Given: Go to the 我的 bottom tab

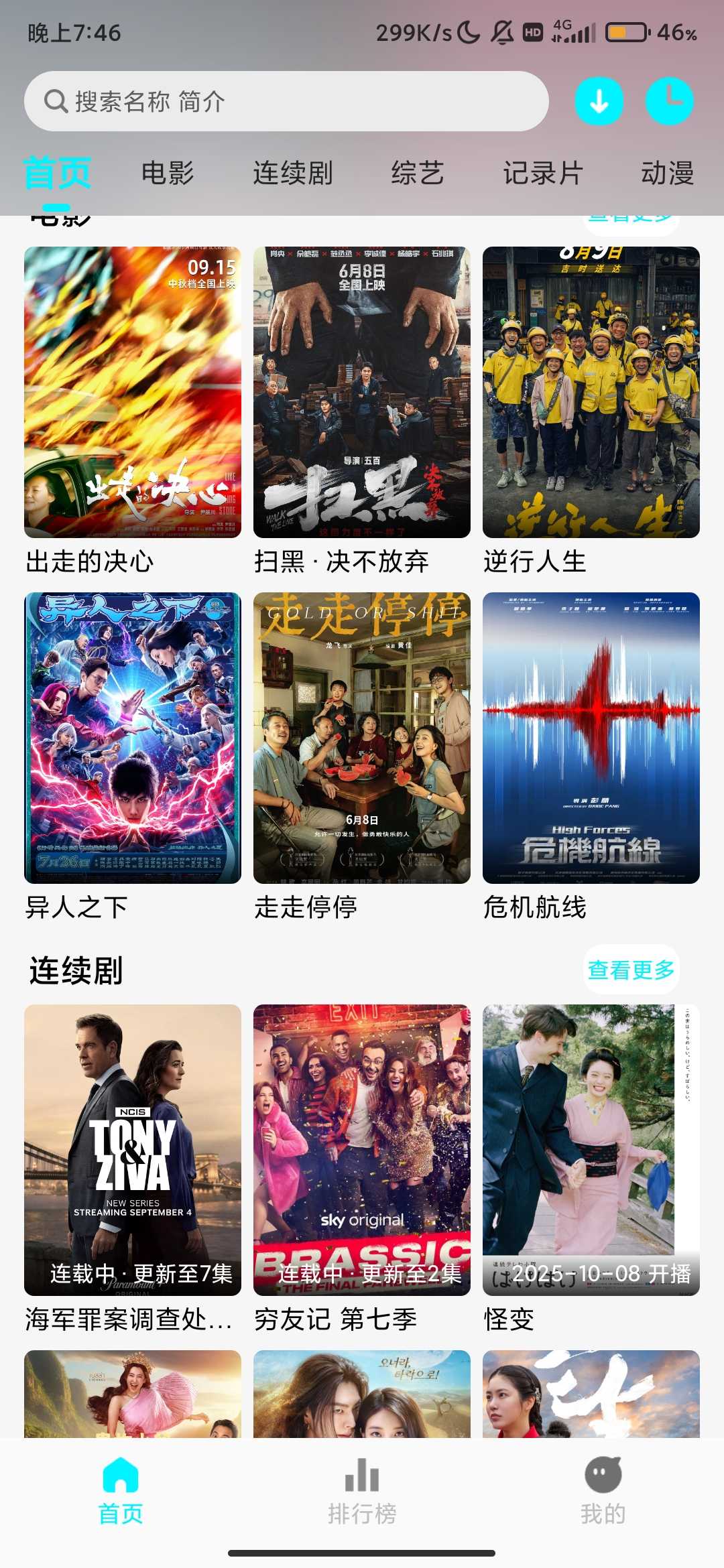Looking at the screenshot, I should click(603, 1490).
